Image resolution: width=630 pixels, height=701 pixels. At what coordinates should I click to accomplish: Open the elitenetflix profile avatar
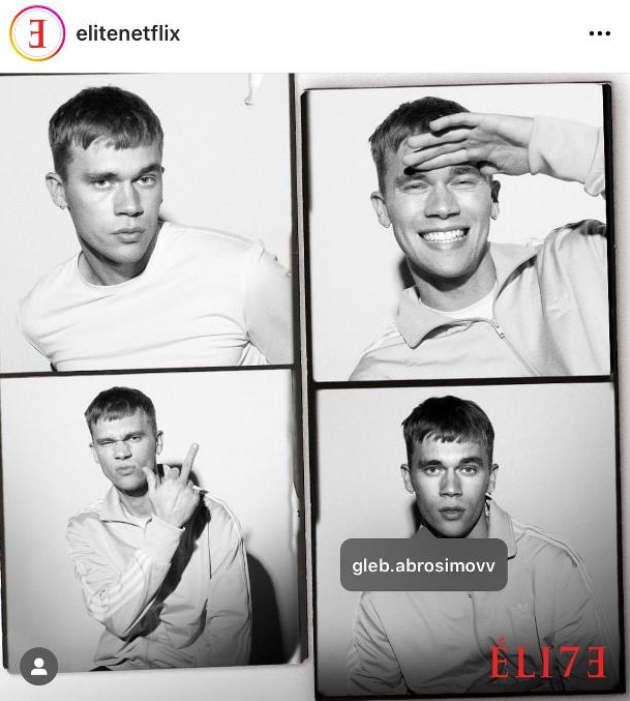coord(37,33)
